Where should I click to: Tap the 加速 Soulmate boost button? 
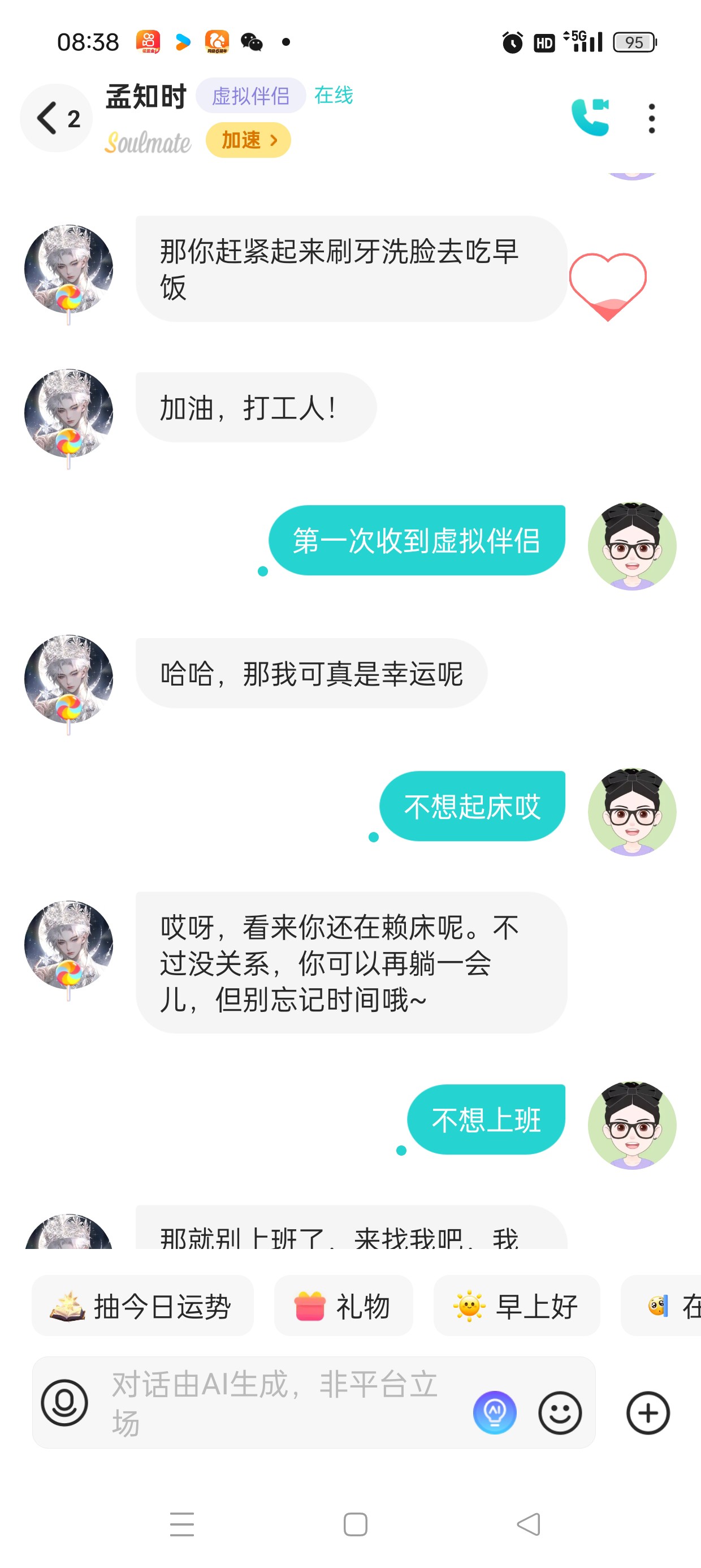coord(248,141)
